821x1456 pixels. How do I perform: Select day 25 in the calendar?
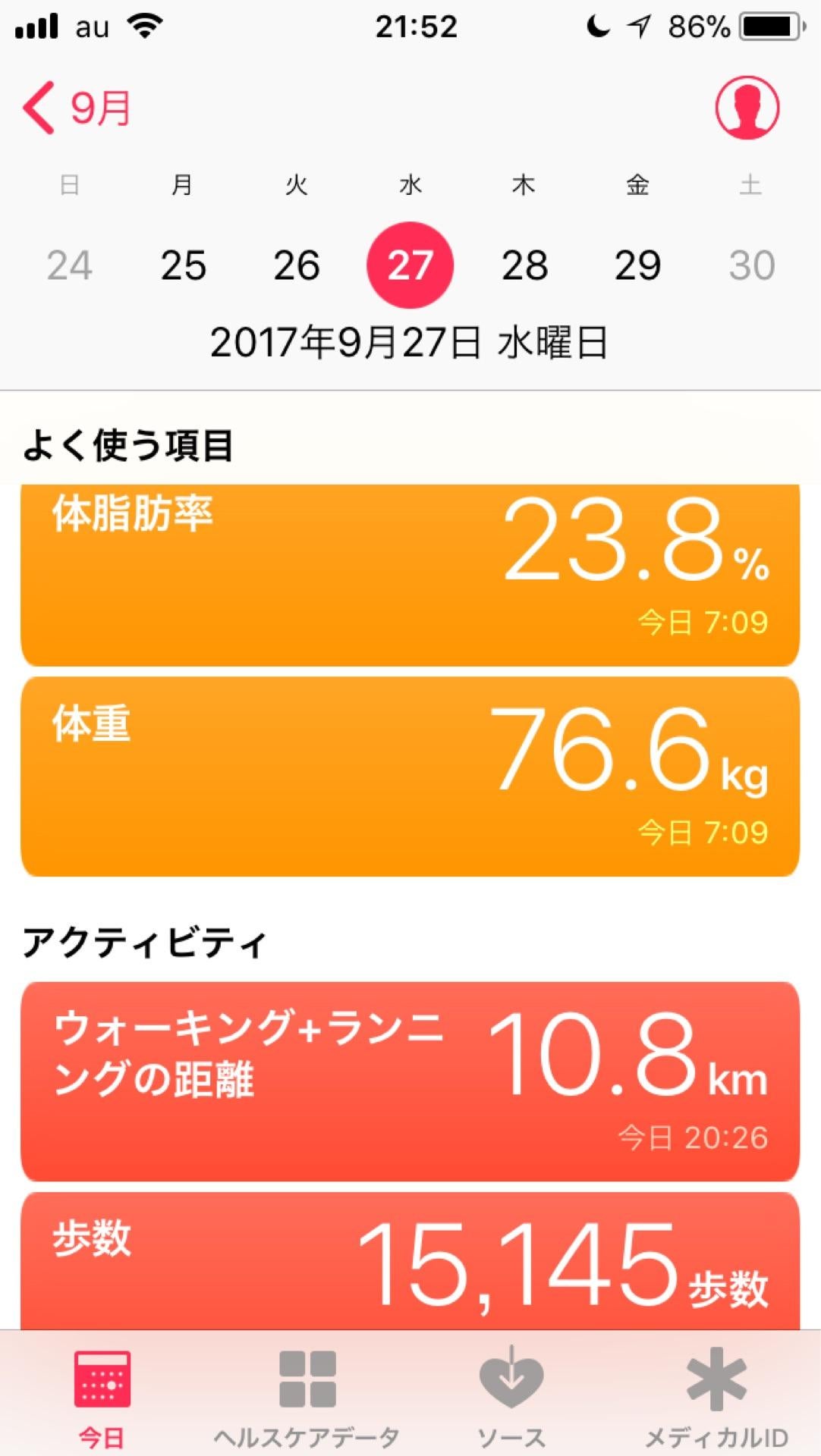(184, 265)
